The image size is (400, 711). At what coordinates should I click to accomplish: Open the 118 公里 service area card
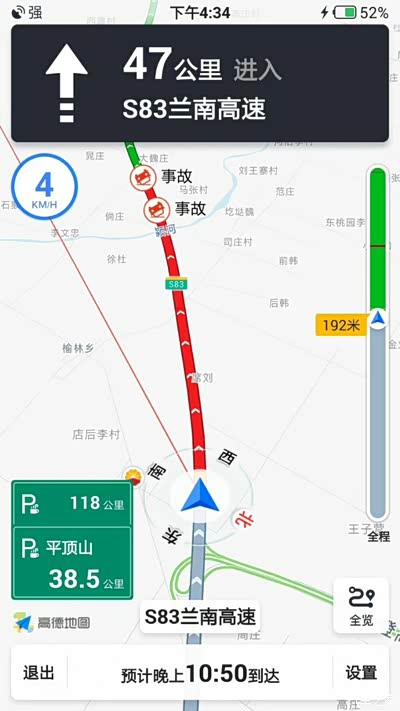(x=73, y=503)
